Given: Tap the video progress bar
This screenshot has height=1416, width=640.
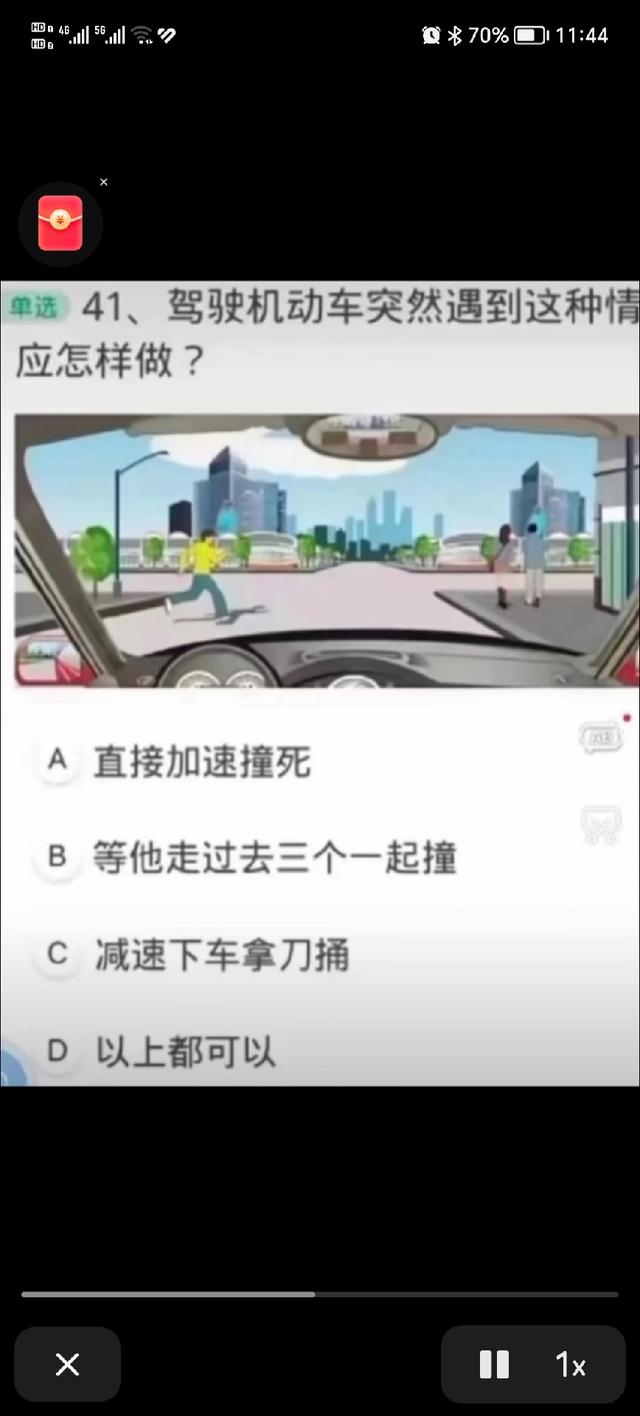Looking at the screenshot, I should (320, 1294).
